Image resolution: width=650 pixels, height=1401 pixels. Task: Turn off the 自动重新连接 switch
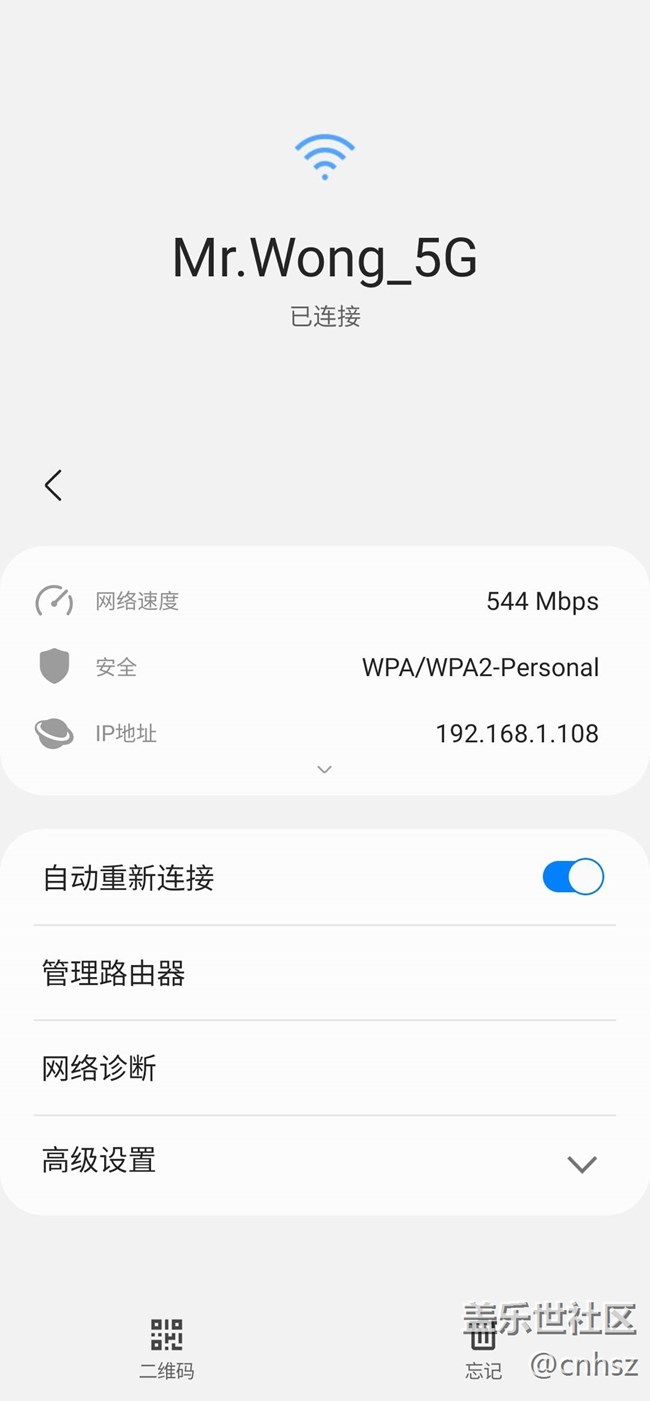point(572,877)
